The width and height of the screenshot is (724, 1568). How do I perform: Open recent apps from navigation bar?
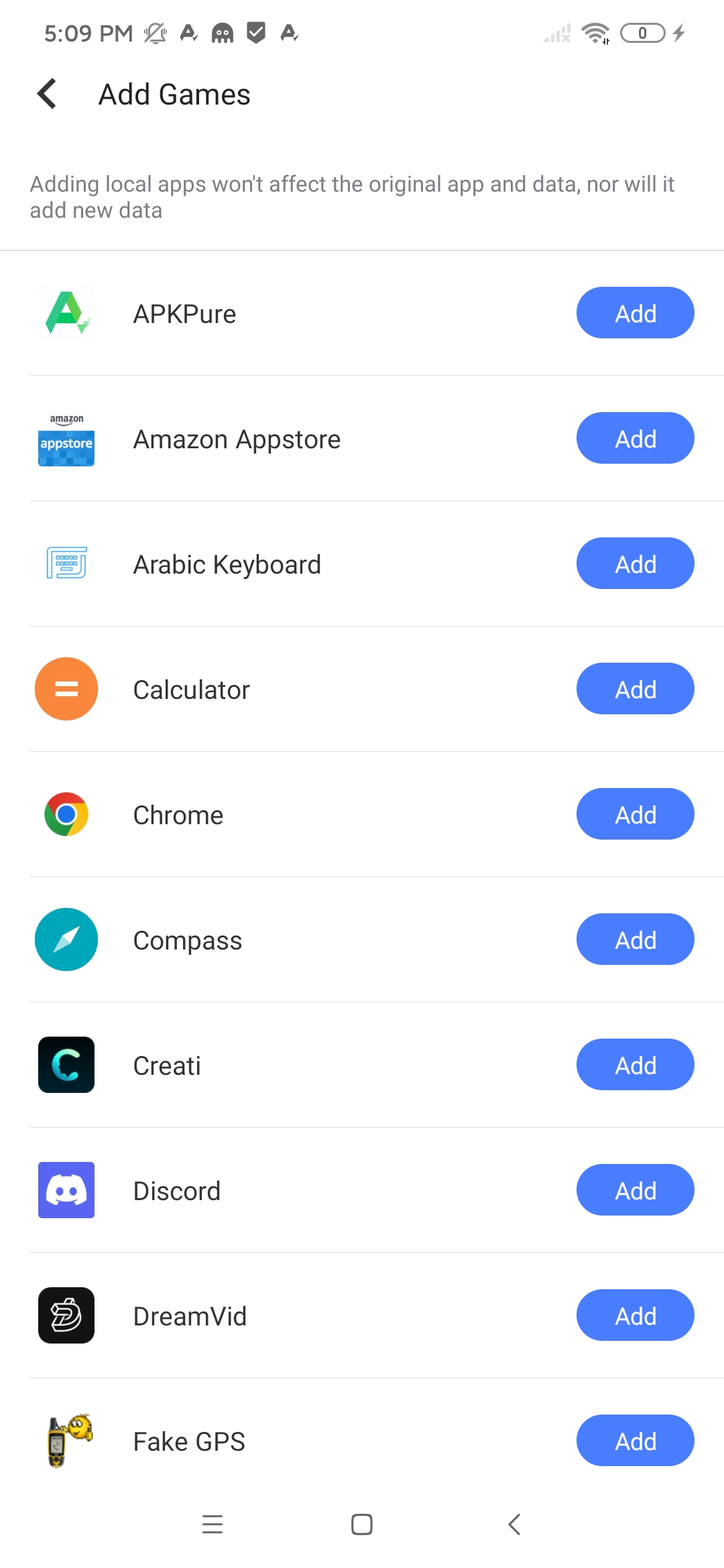pos(213,1524)
